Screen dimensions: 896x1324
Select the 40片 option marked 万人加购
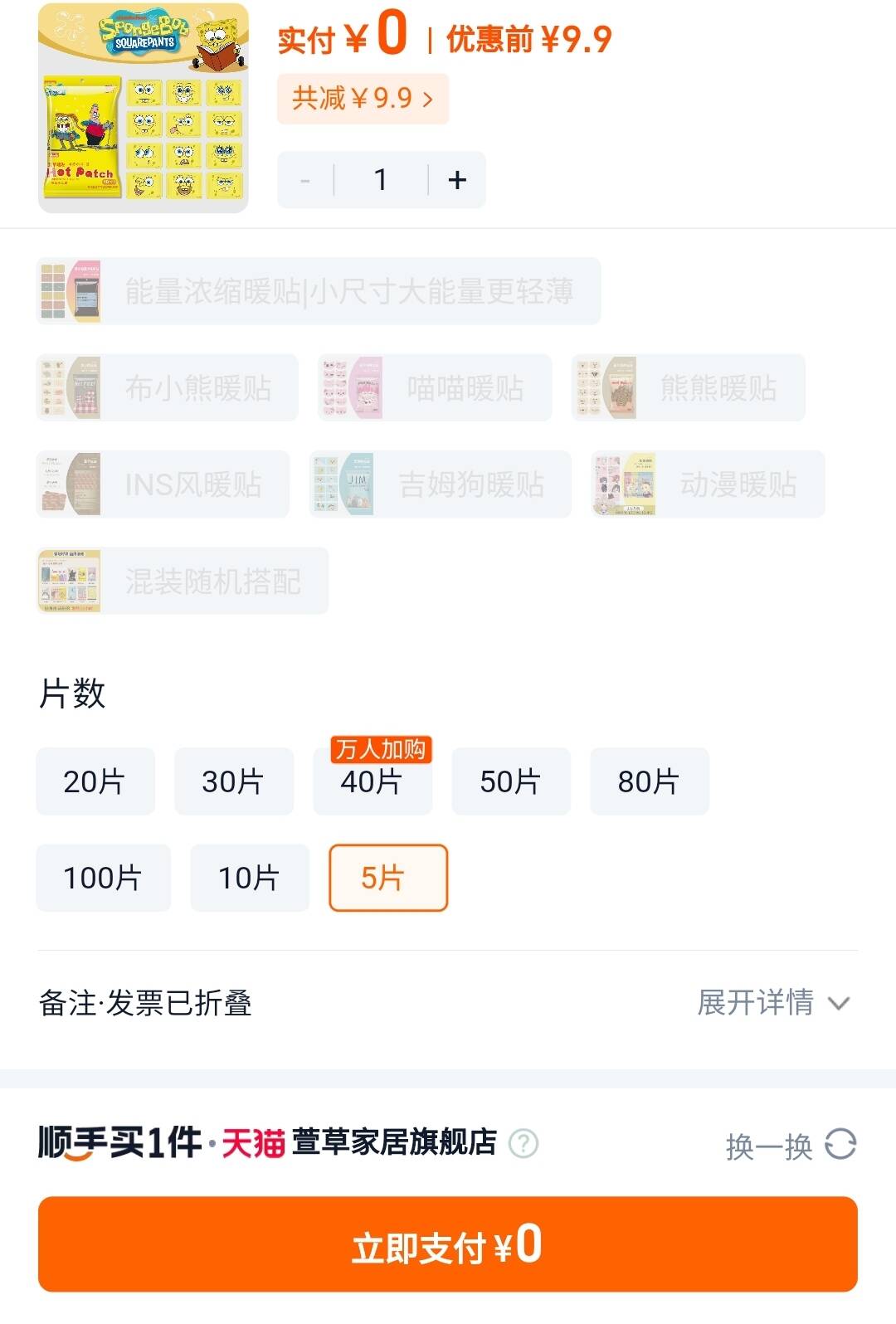click(x=372, y=781)
